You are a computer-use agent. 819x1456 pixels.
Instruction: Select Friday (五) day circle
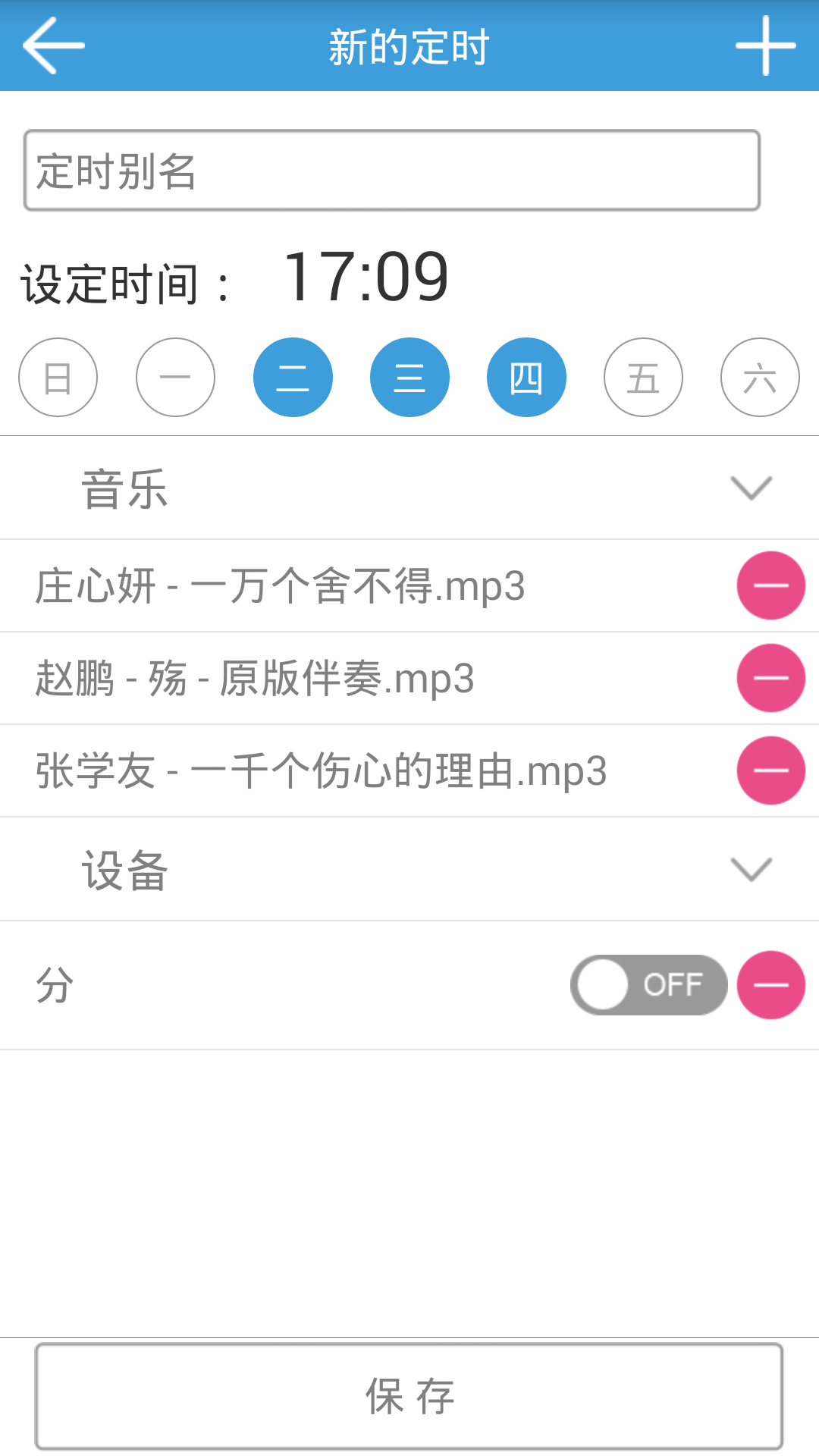pos(643,378)
